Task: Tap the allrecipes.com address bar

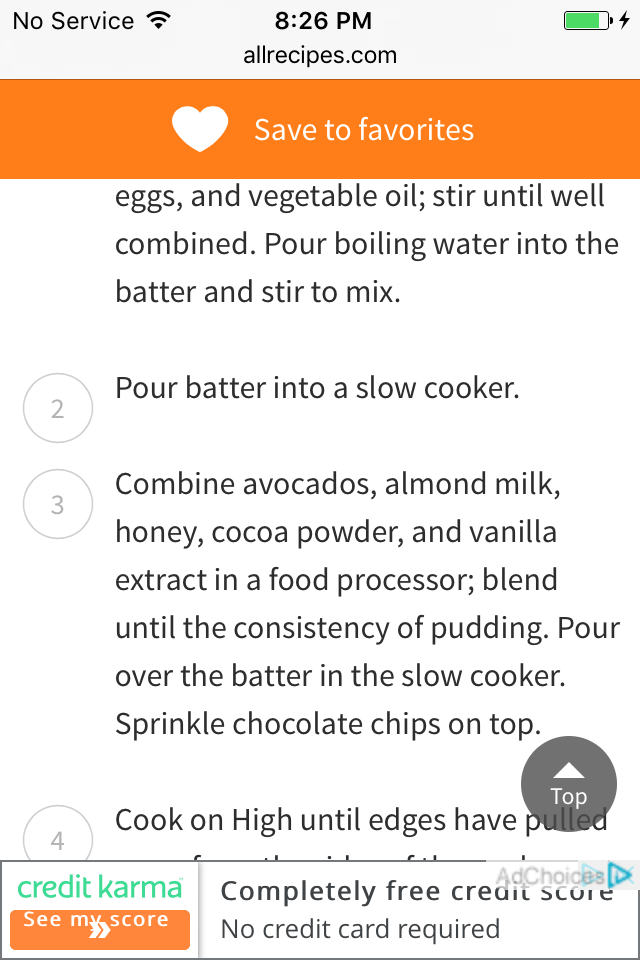Action: point(320,56)
